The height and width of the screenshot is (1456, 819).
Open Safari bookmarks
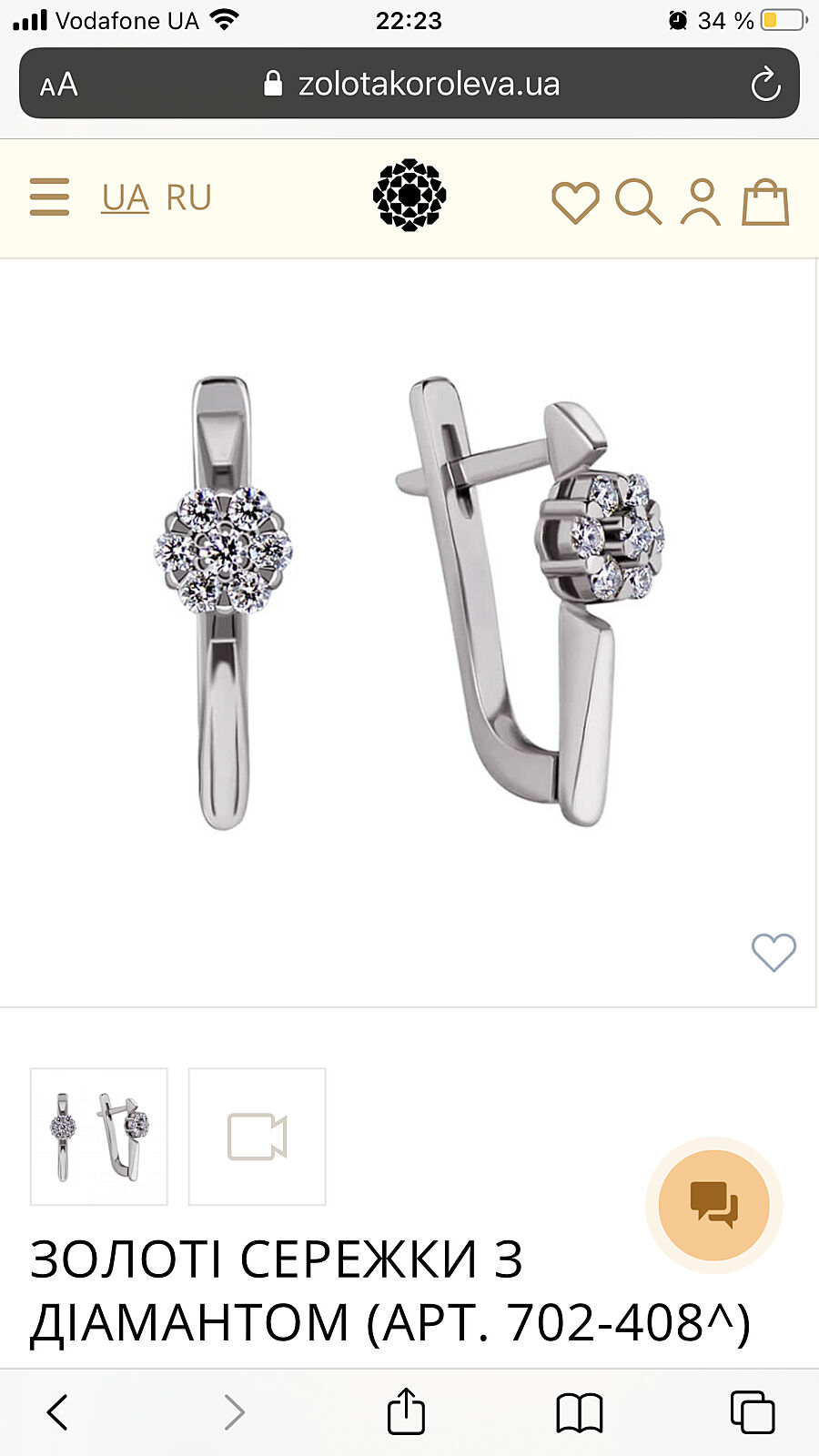coord(579,1412)
